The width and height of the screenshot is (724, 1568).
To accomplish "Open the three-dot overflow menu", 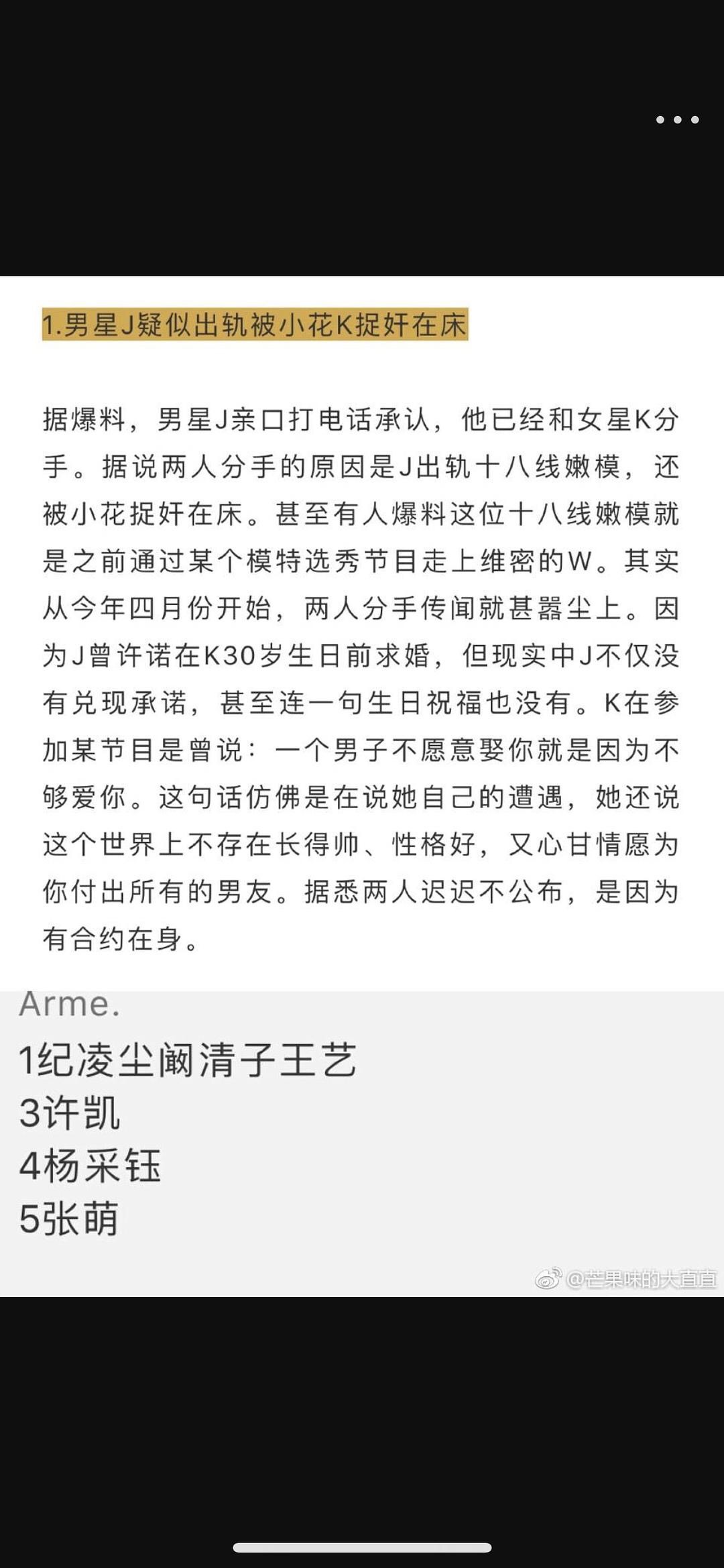I will point(677,120).
